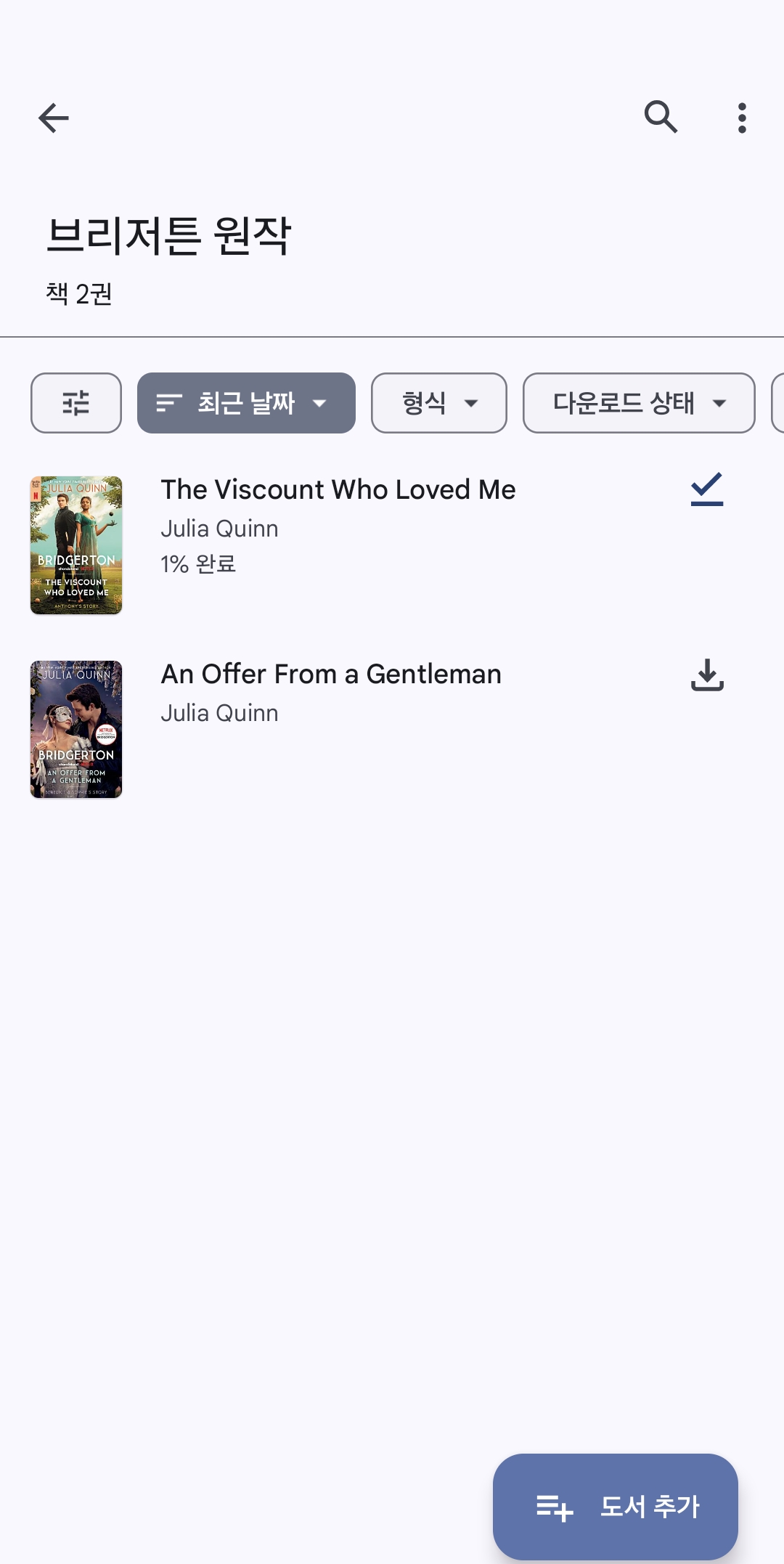This screenshot has width=784, height=1564.
Task: Expand the 최근 날짜 sort dropdown
Action: tap(246, 403)
